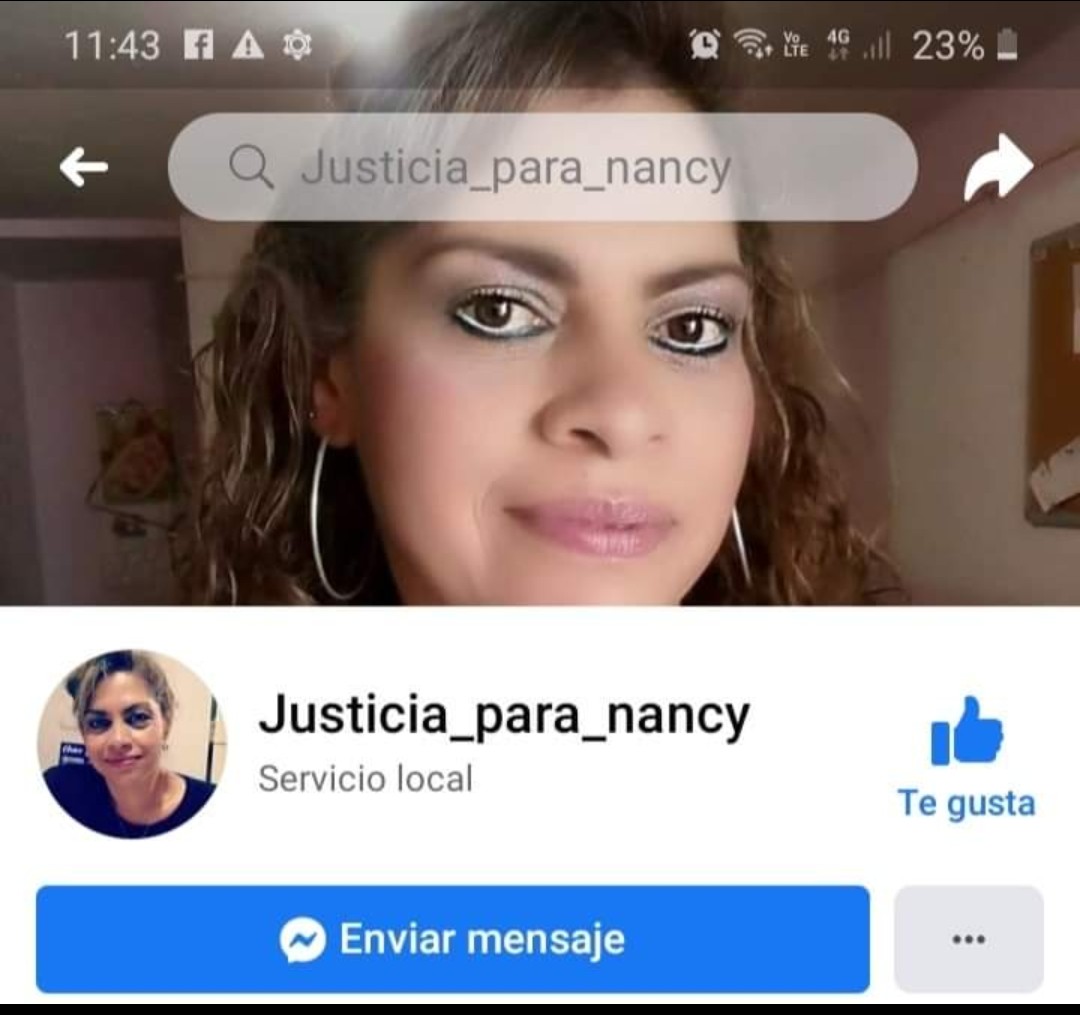View the round profile picture
The width and height of the screenshot is (1080, 1015).
131,743
